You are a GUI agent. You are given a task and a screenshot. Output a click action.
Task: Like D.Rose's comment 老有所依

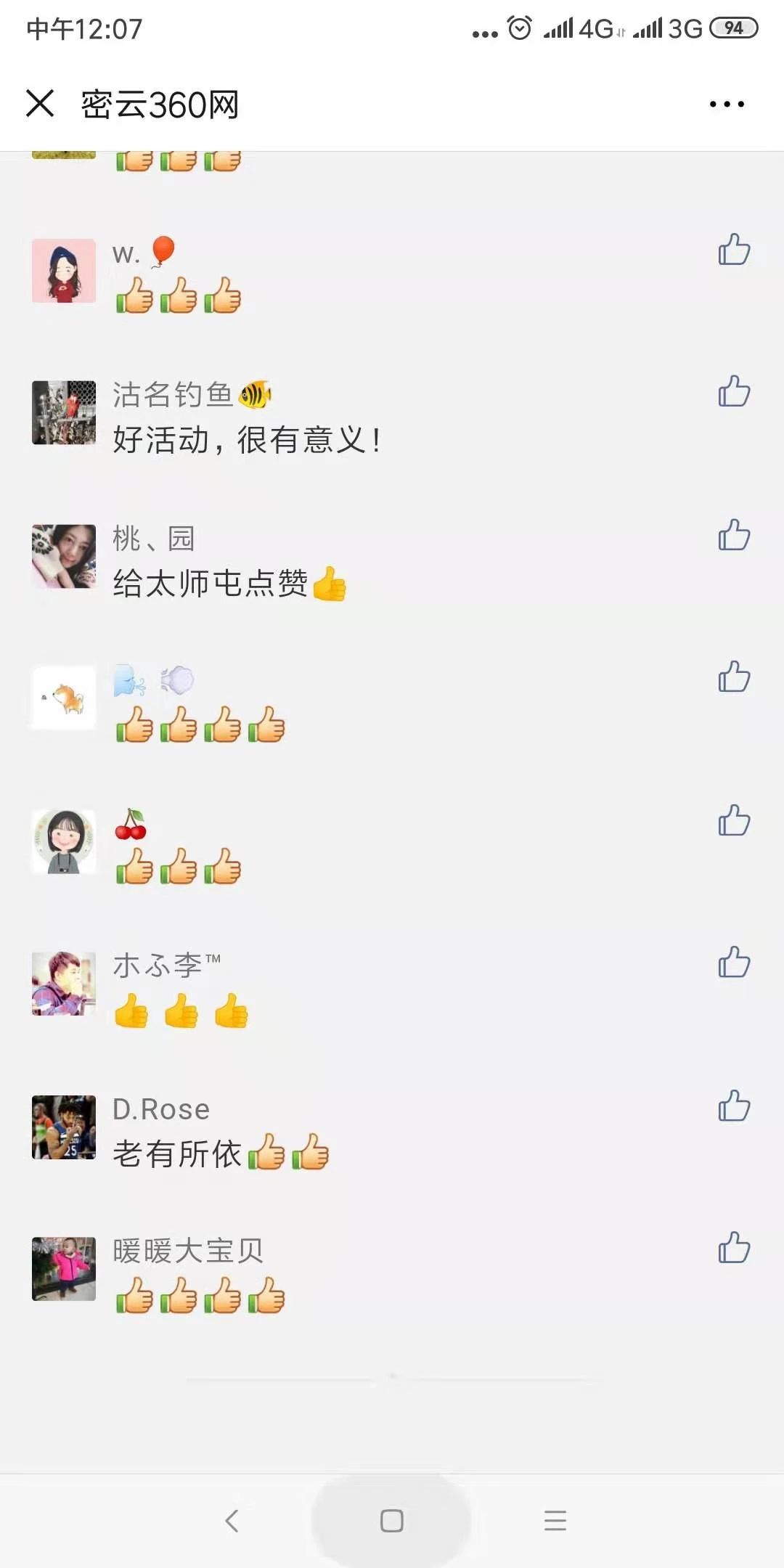click(x=734, y=1106)
